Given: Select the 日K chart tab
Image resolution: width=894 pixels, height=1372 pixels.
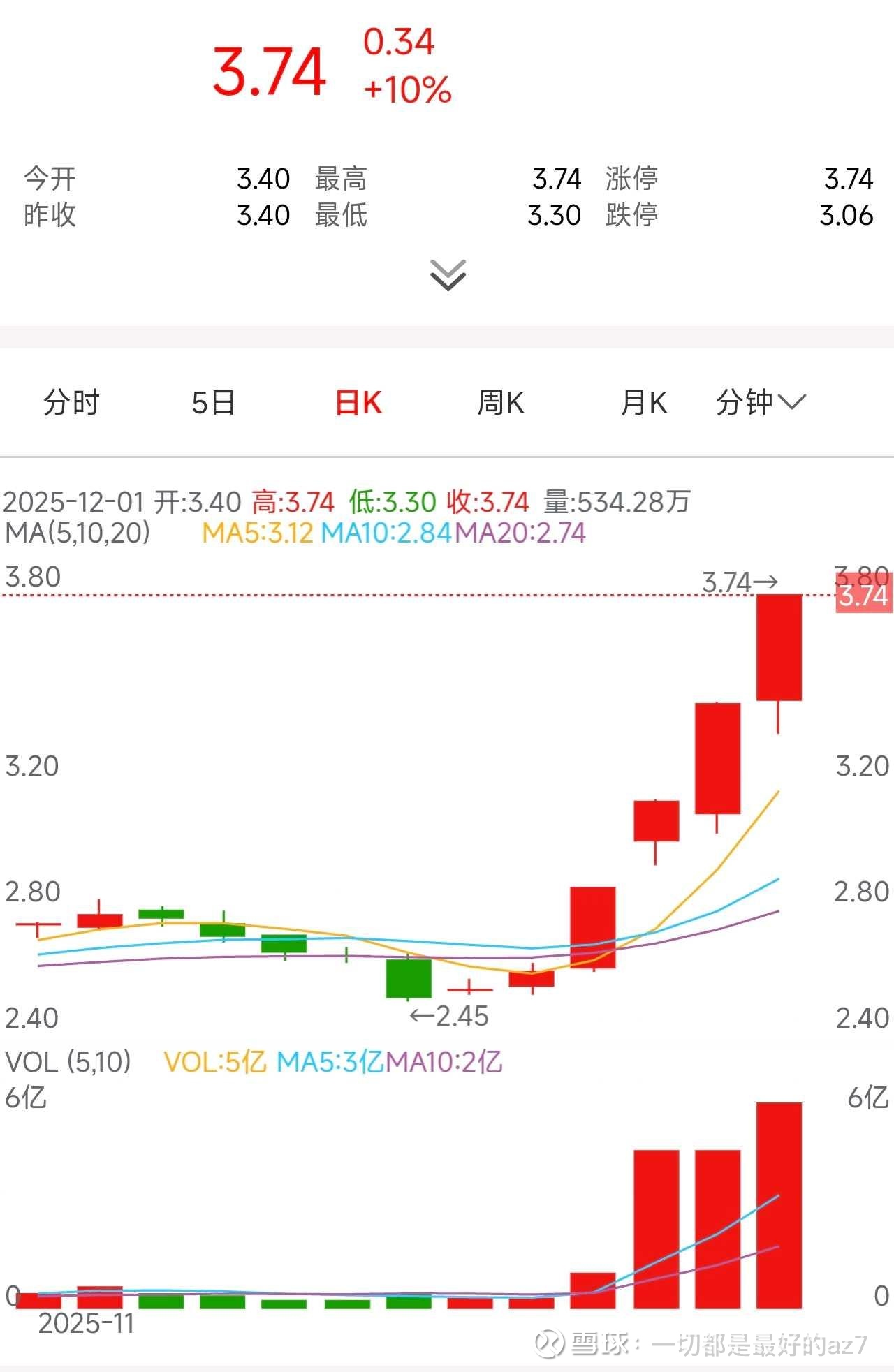Looking at the screenshot, I should click(358, 403).
